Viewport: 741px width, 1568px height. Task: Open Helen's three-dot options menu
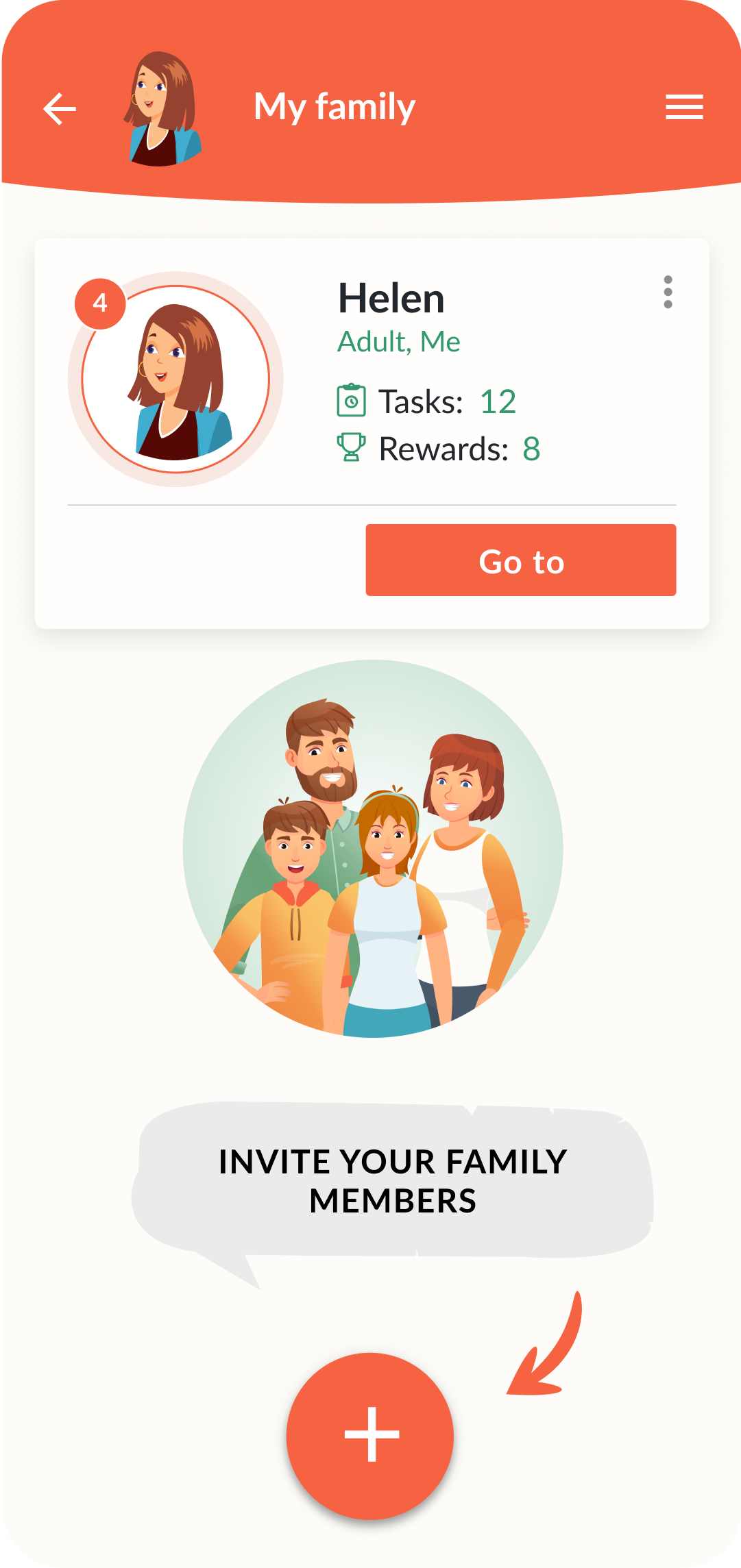click(x=668, y=293)
